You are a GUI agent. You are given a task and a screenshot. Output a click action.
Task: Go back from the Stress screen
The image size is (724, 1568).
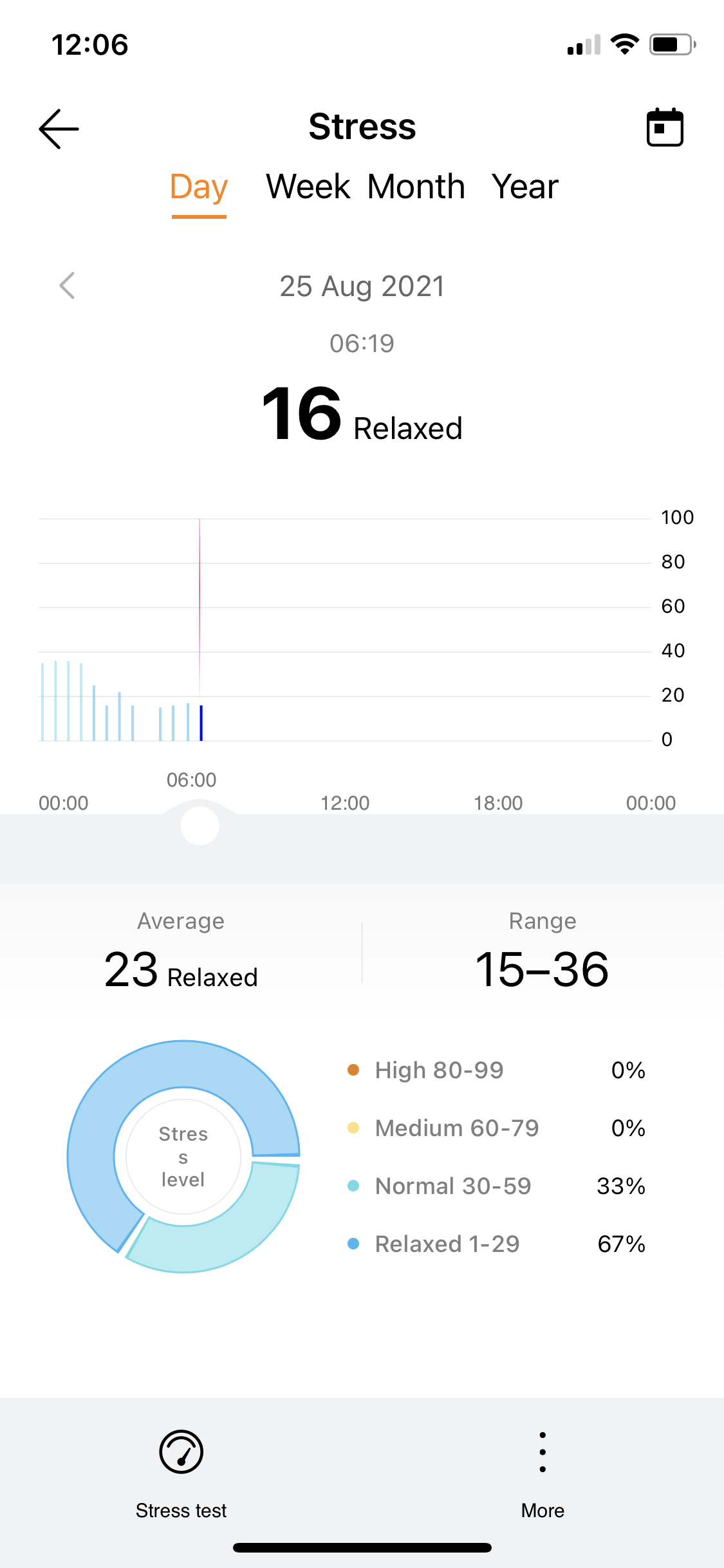[59, 129]
